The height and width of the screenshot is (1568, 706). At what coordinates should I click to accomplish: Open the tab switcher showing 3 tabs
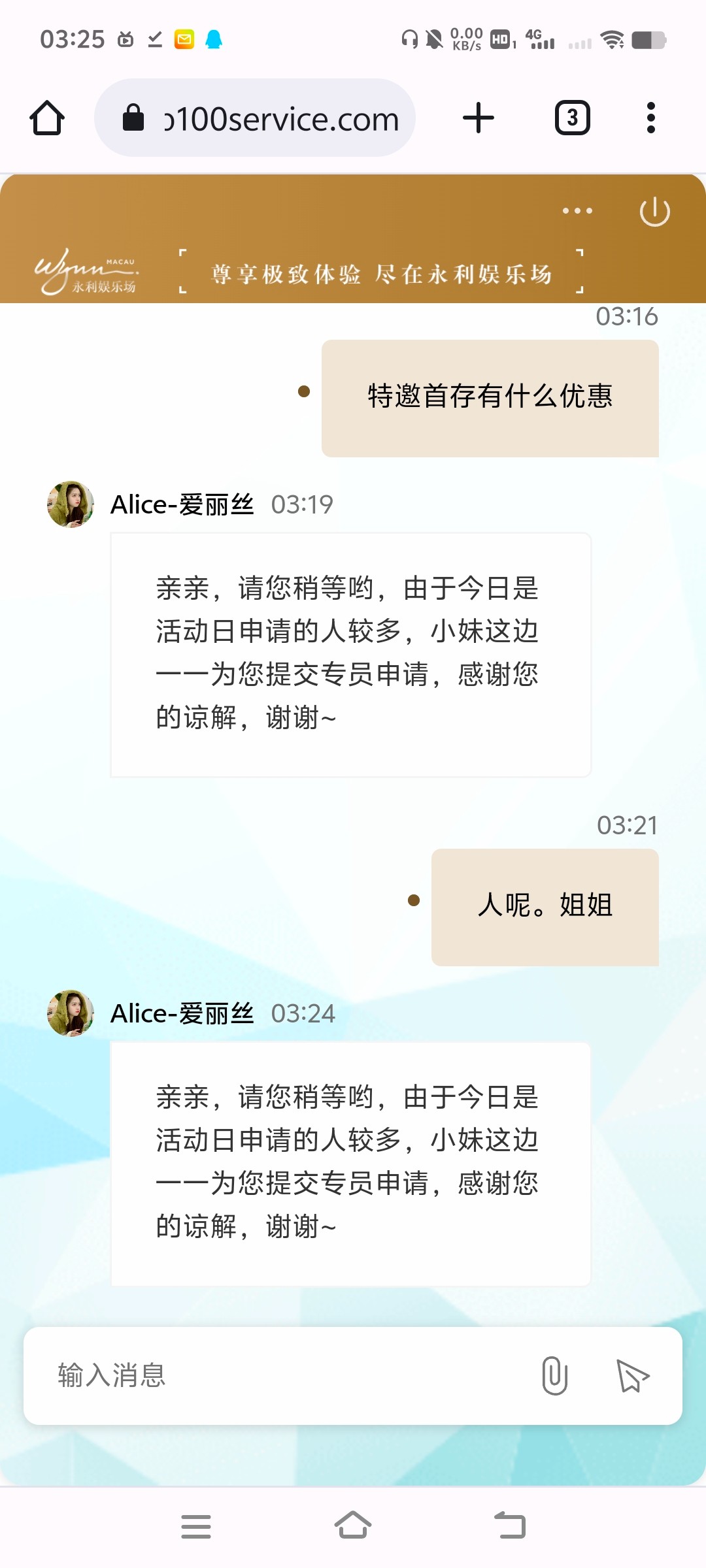pos(572,118)
